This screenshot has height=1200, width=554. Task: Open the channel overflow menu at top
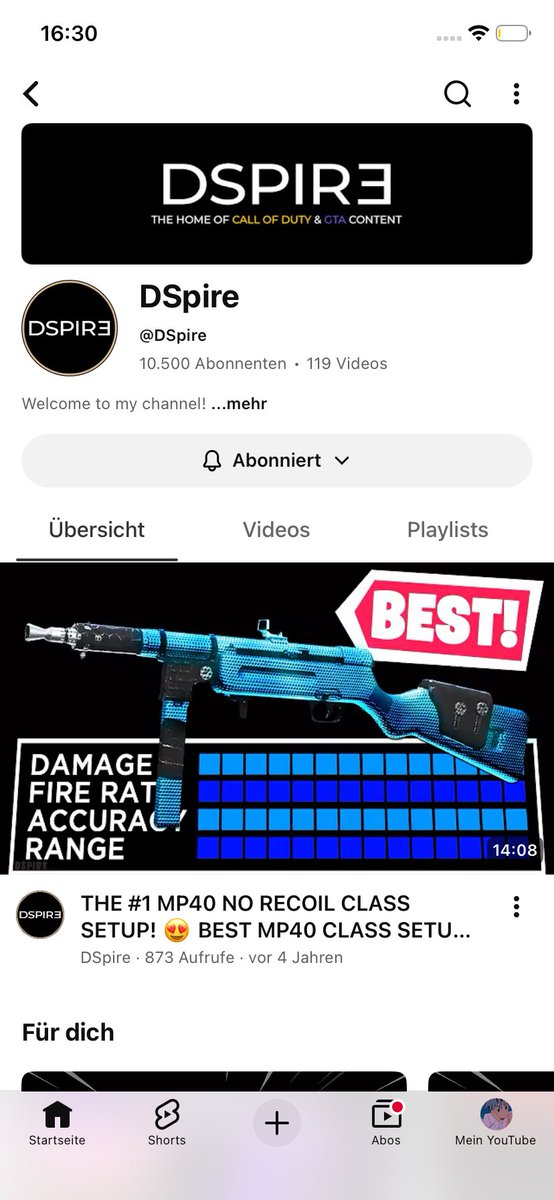click(516, 94)
